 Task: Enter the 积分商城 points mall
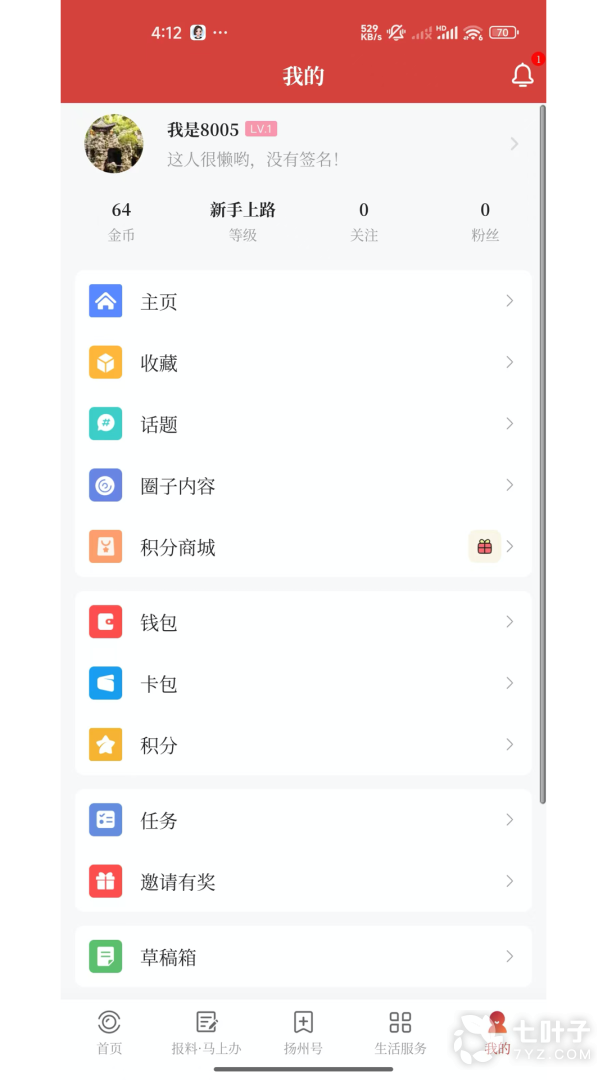302,547
